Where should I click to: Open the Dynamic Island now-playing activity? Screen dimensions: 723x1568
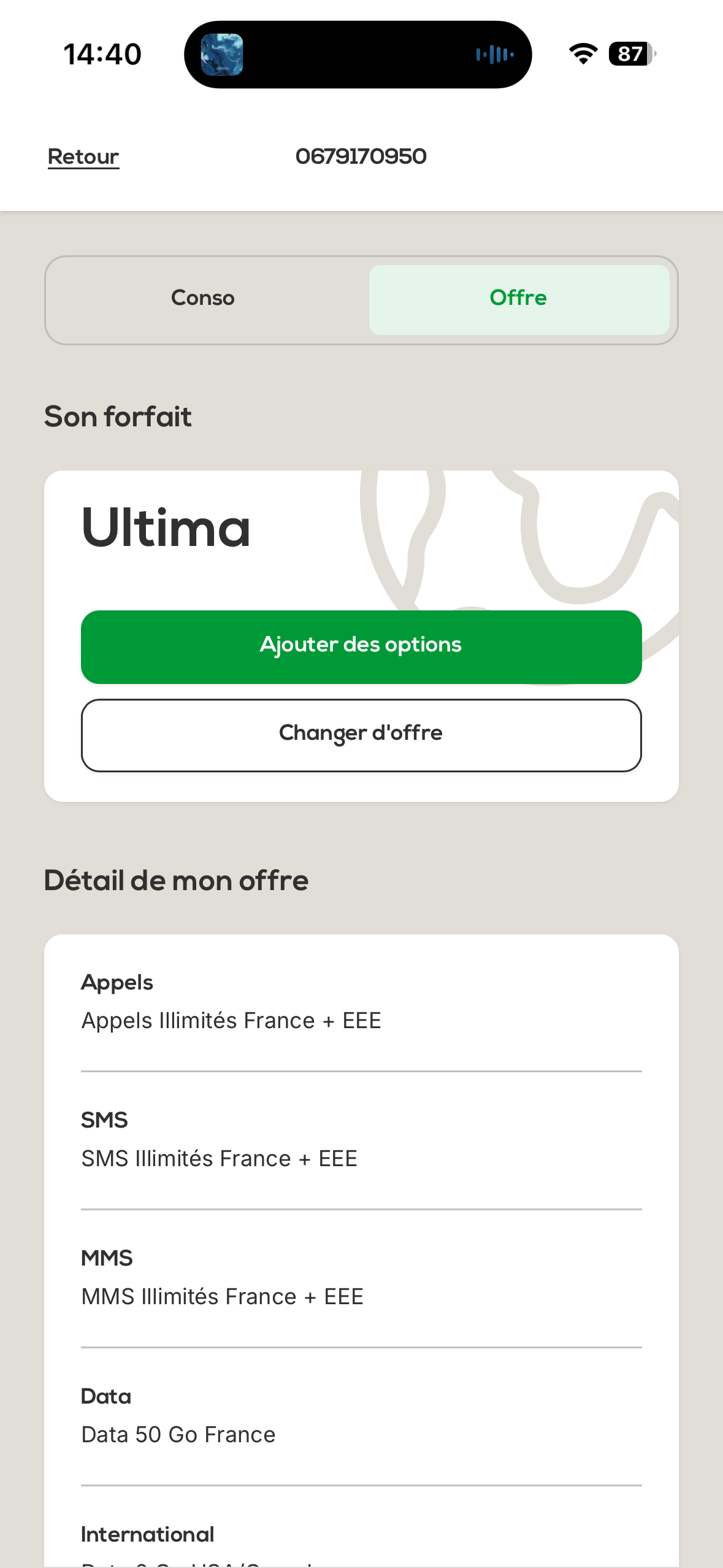pyautogui.click(x=358, y=55)
